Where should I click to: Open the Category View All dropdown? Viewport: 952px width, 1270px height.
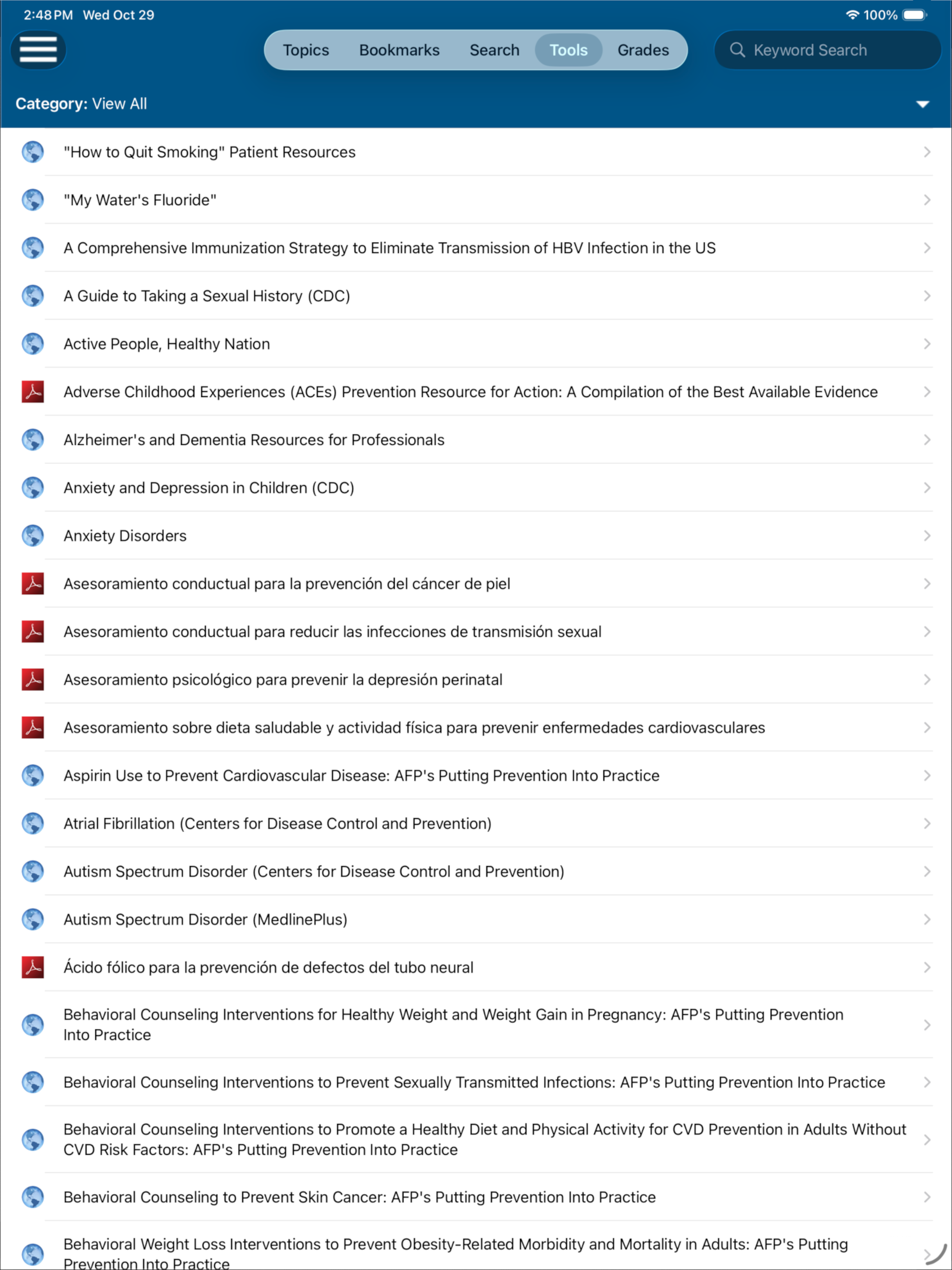click(923, 104)
